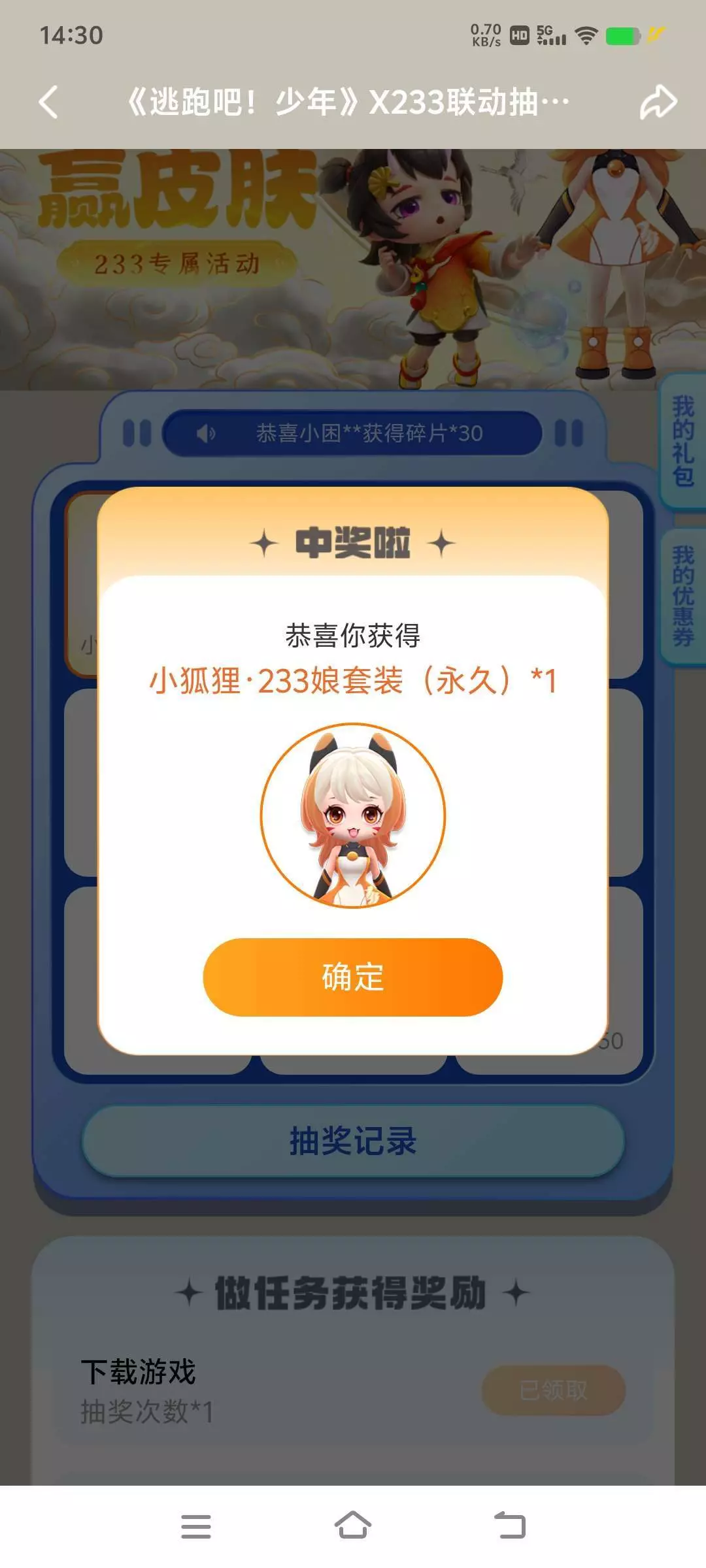Open the system recent apps menu
This screenshot has height=1568, width=706.
(195, 1526)
